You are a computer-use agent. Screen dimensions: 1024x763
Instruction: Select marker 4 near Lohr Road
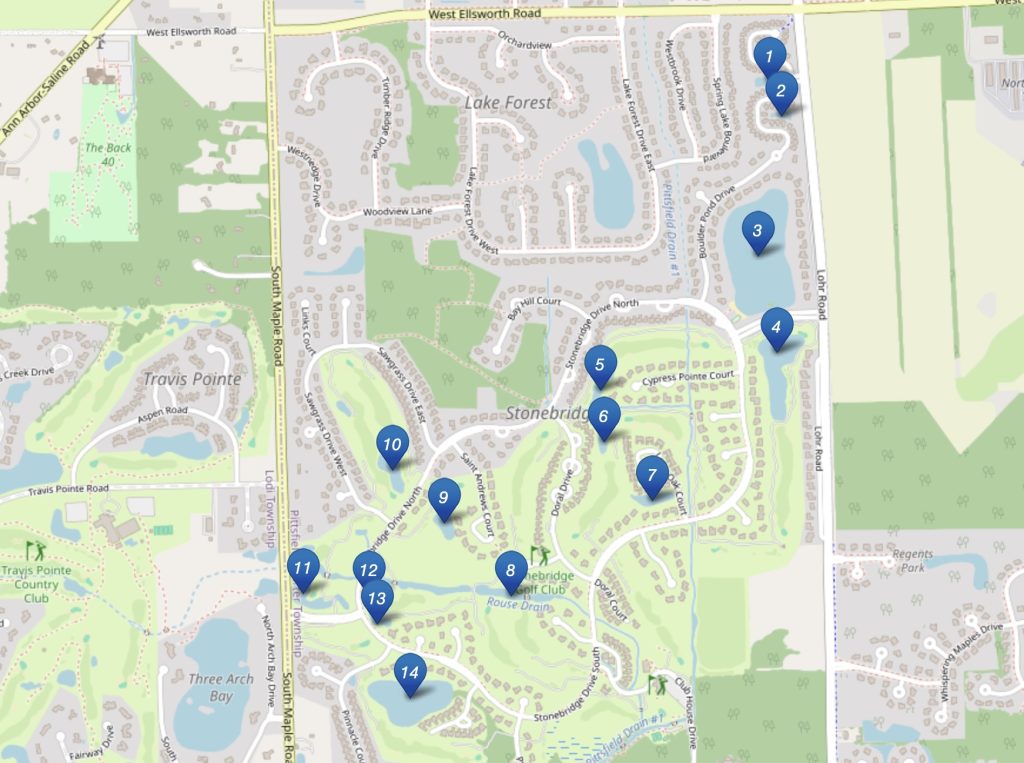(776, 327)
